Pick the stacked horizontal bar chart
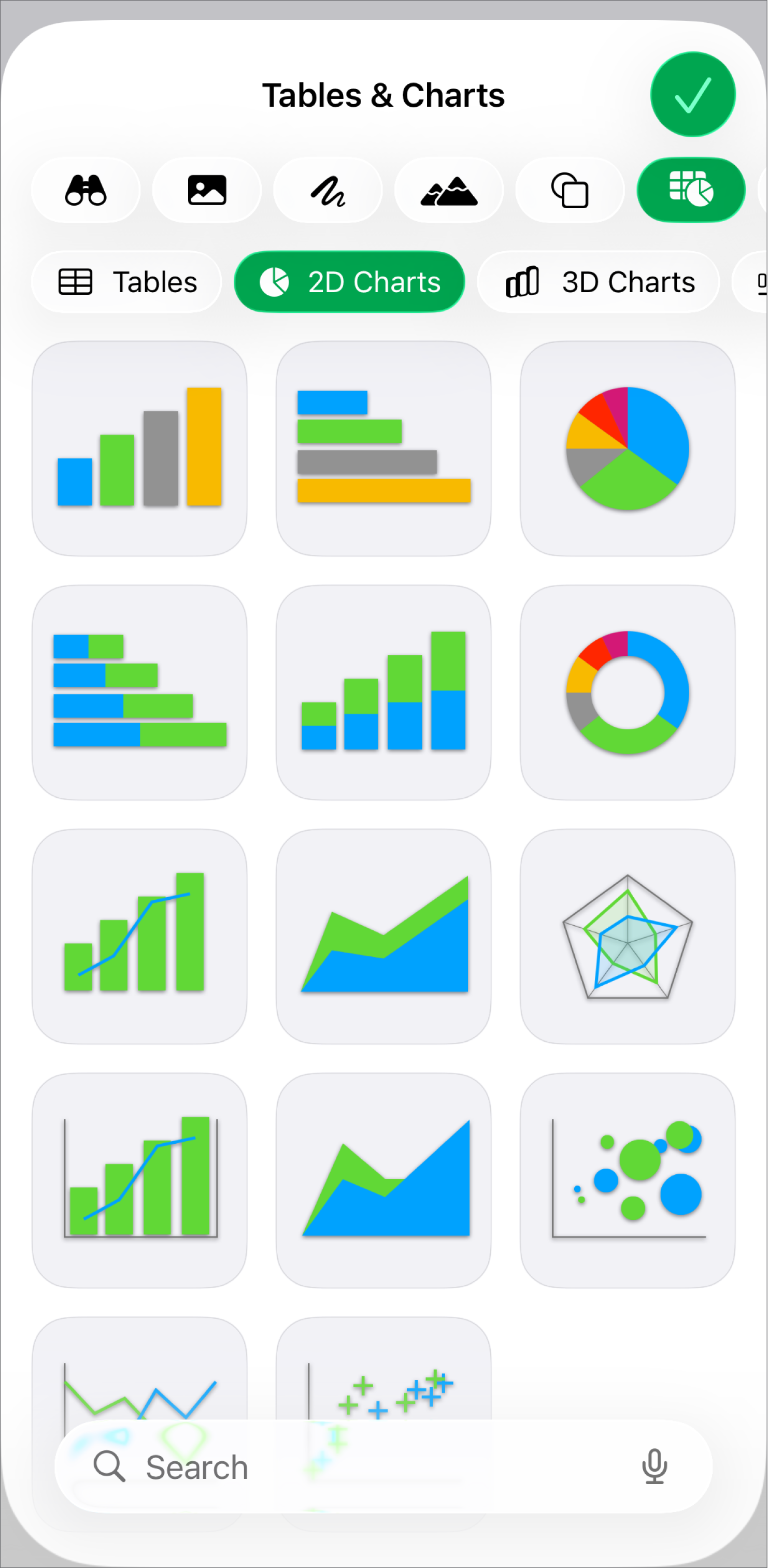The height and width of the screenshot is (1568, 768). pos(139,693)
